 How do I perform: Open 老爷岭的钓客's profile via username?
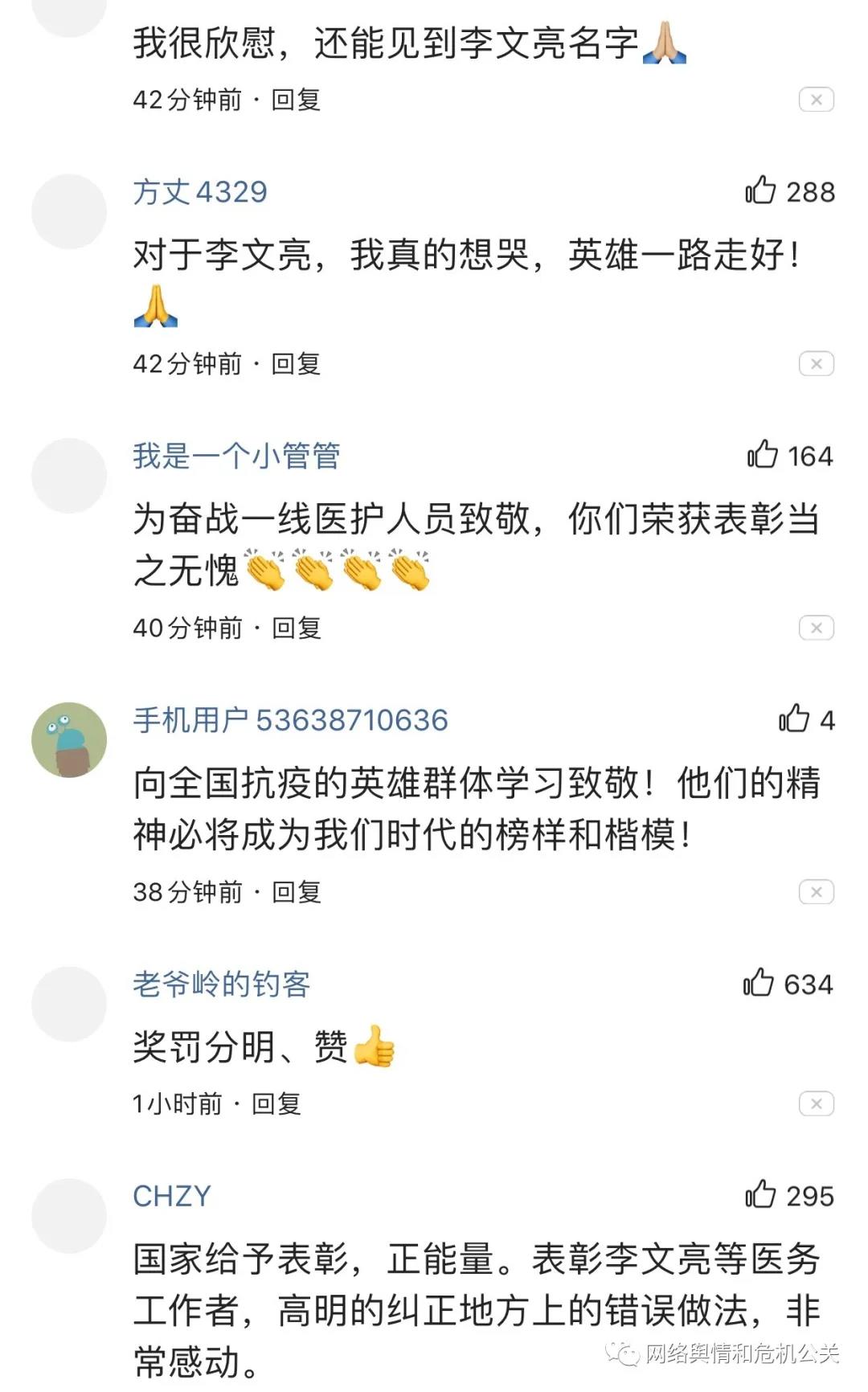pyautogui.click(x=221, y=984)
